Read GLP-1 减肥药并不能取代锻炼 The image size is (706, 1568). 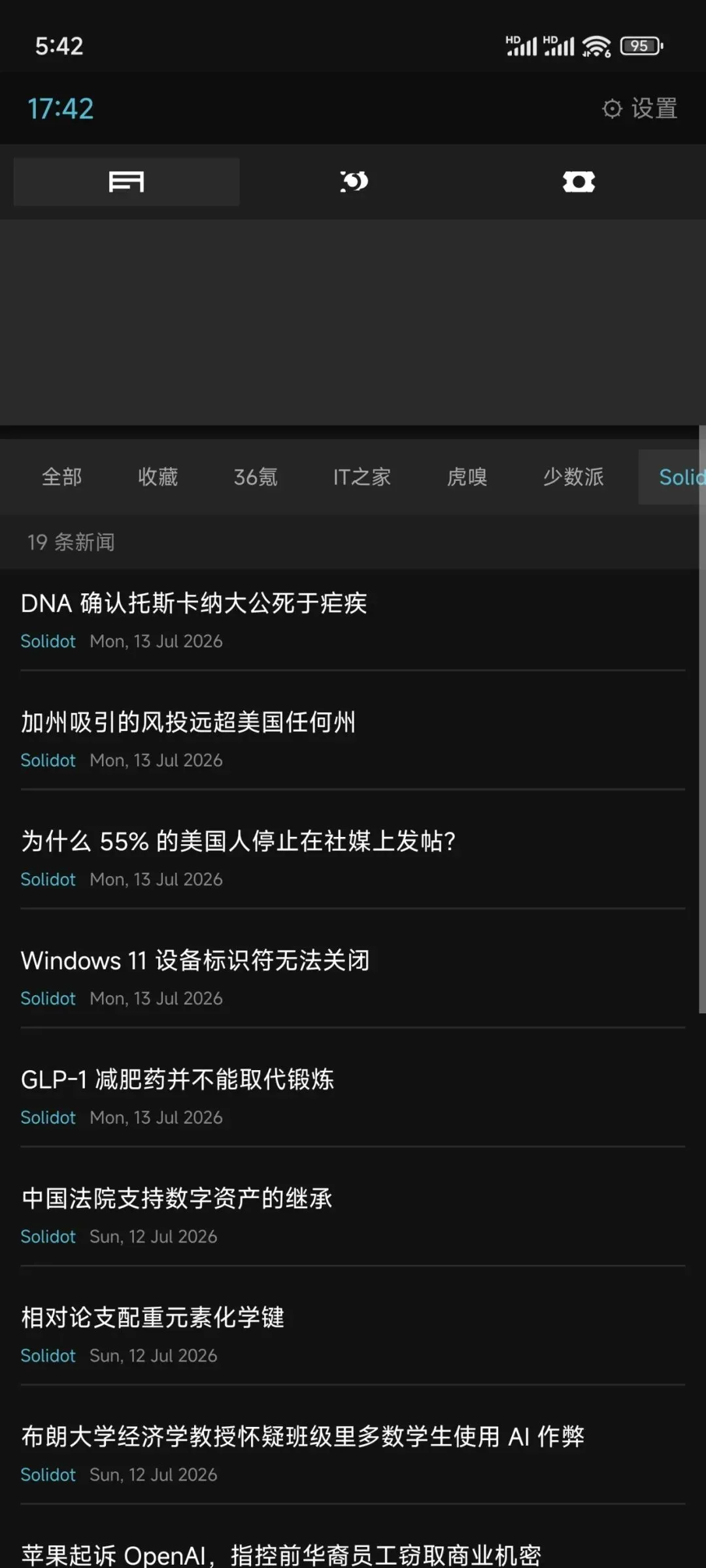coord(353,1096)
